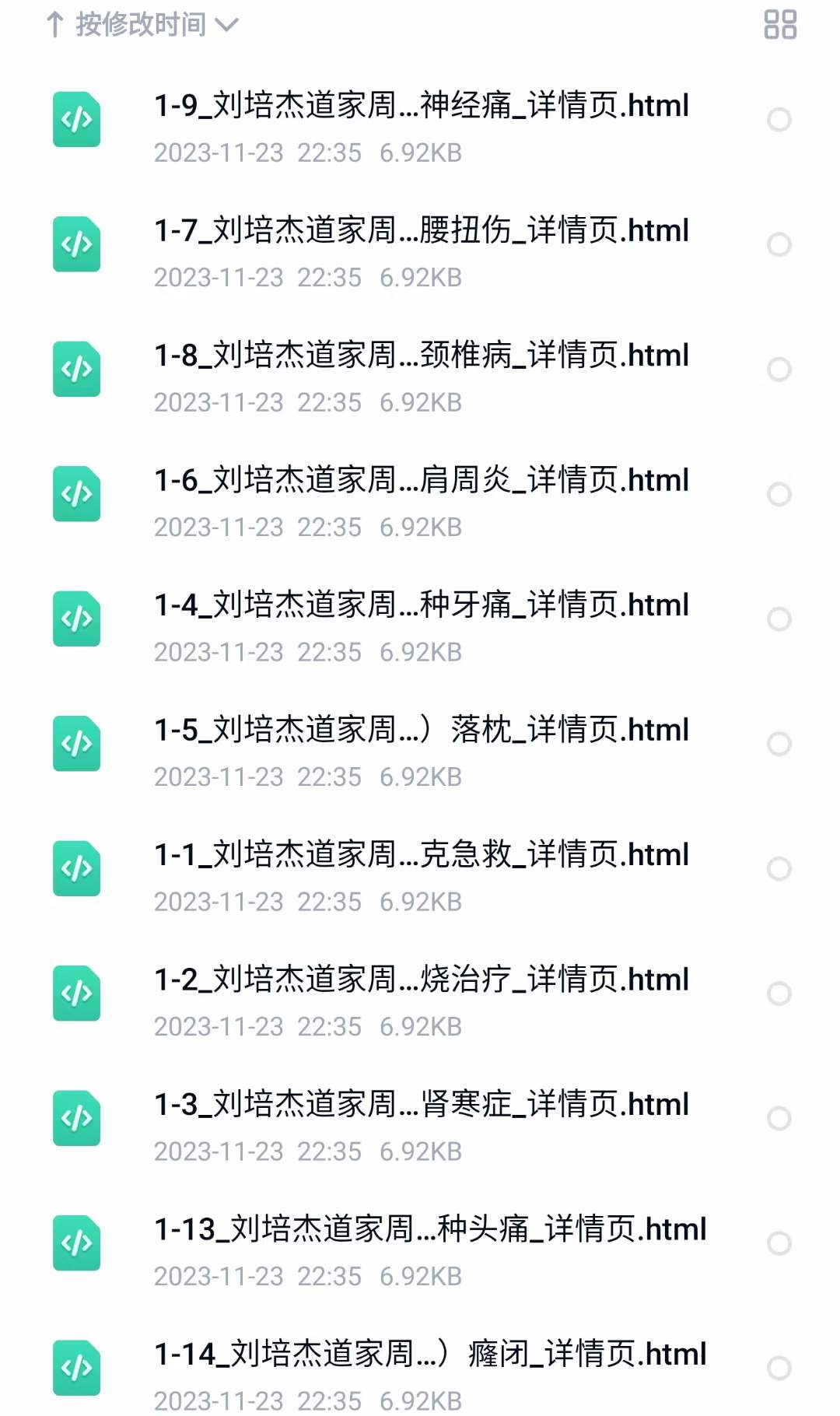Switch to grid view layout
Image resolution: width=840 pixels, height=1416 pixels.
click(x=780, y=24)
